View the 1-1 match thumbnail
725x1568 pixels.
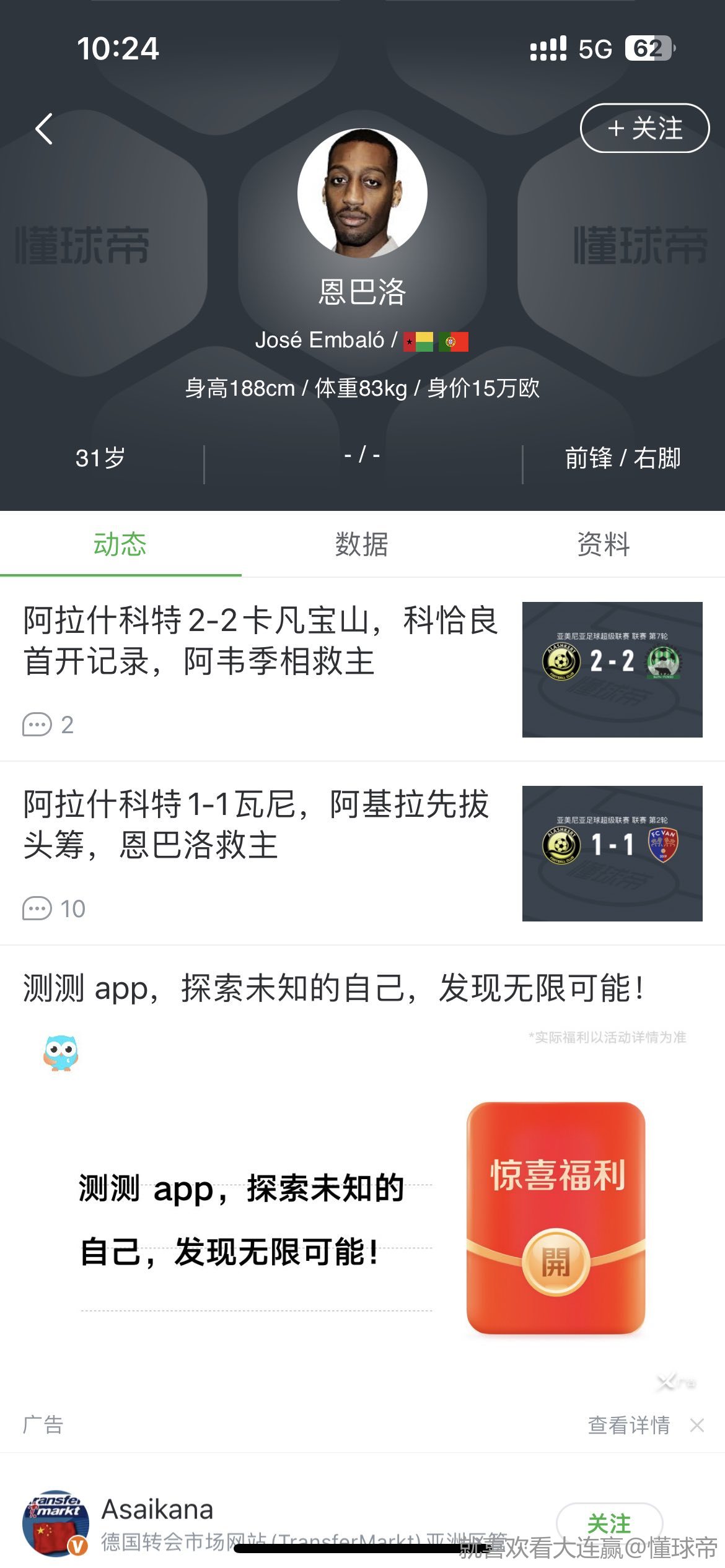[612, 853]
